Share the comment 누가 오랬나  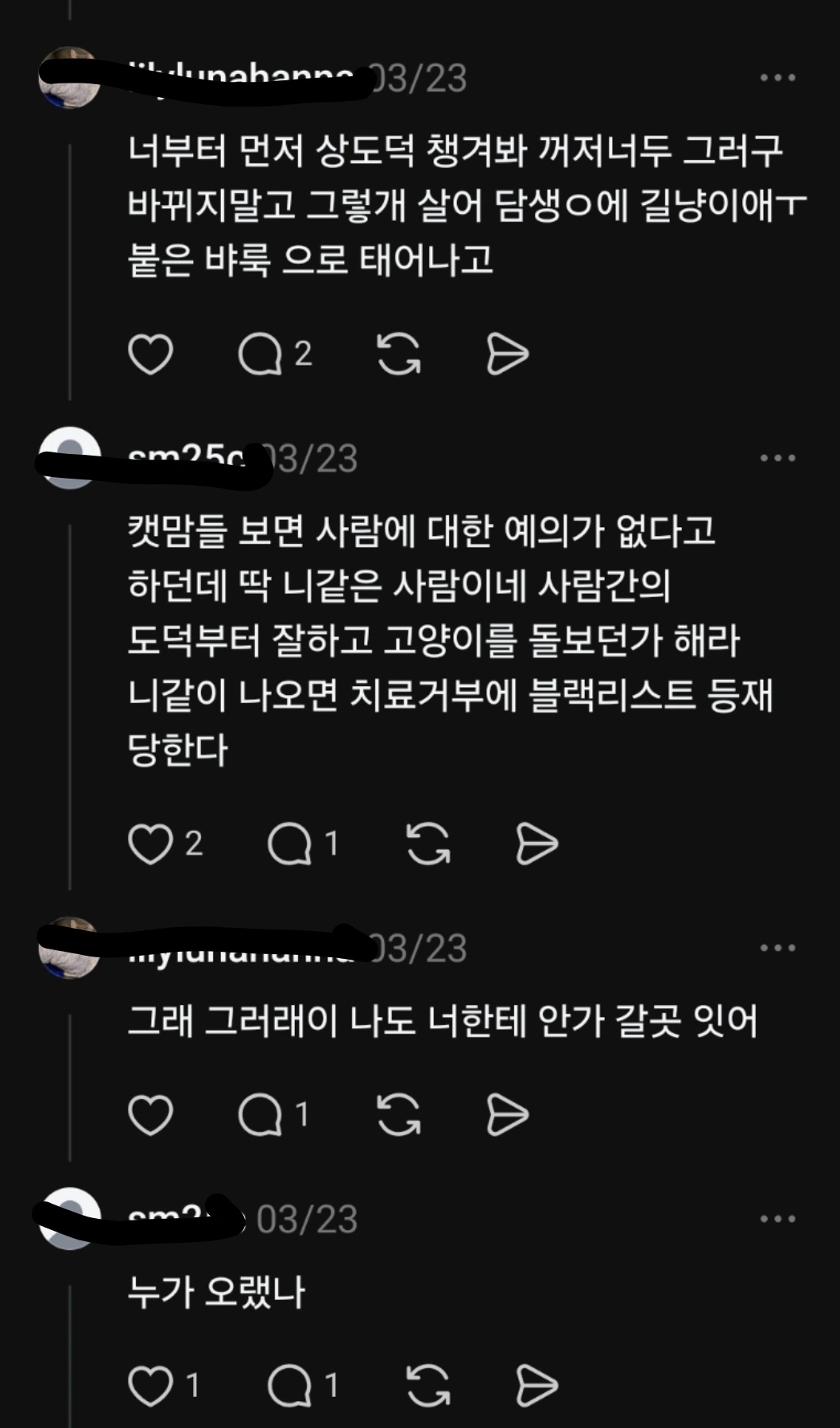pos(536,1387)
